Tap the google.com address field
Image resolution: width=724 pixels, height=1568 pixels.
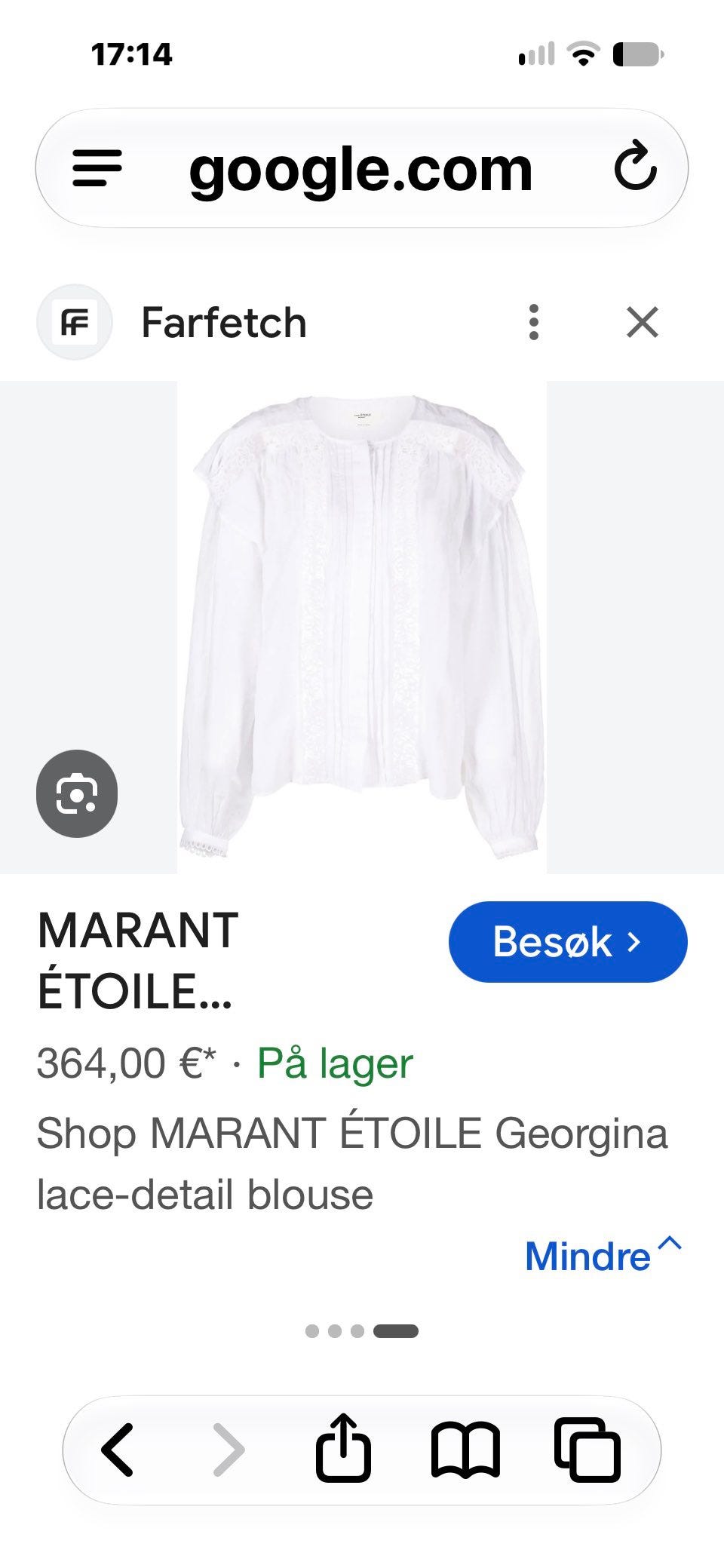[360, 169]
